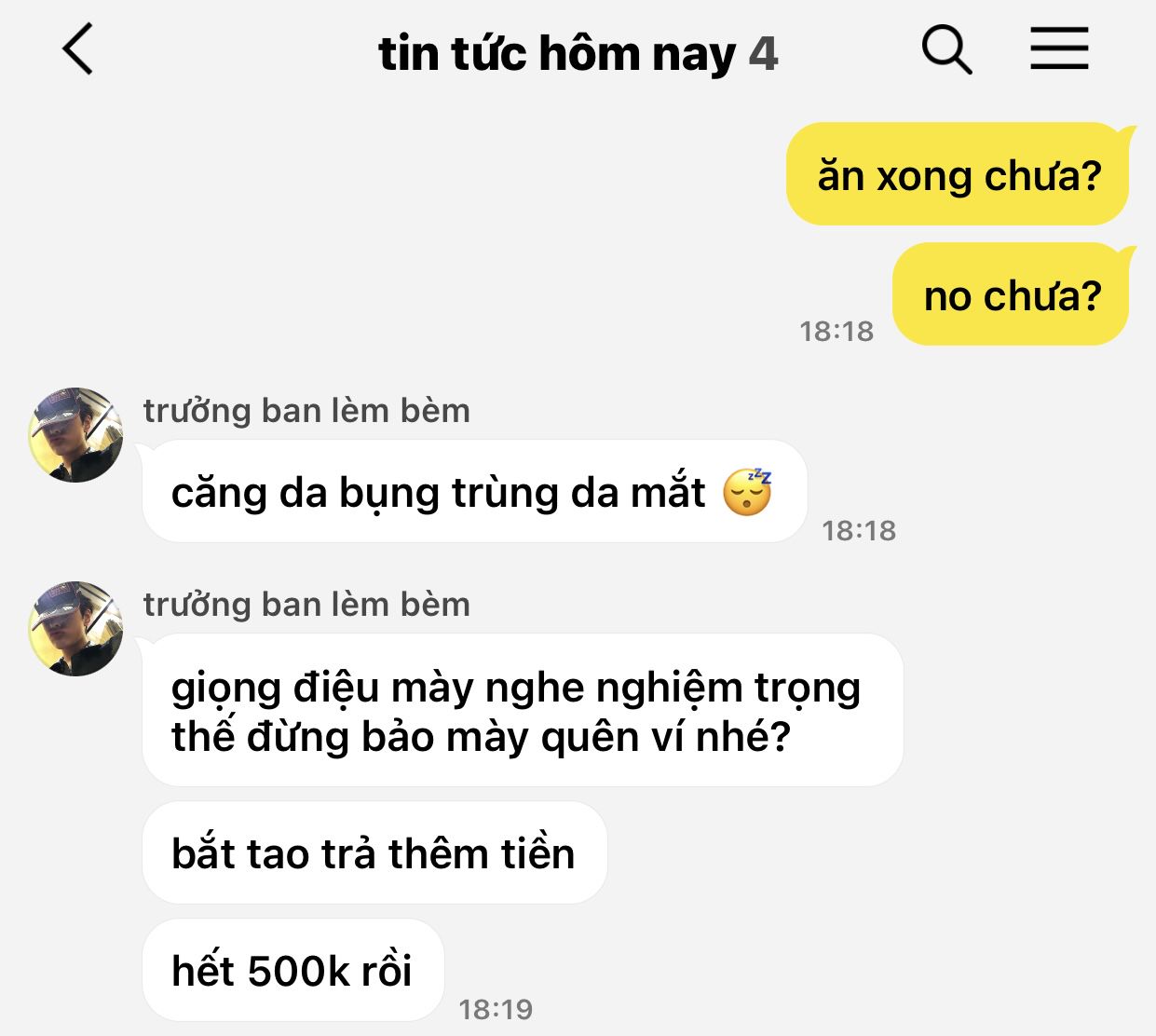Open avatar beside "giọng điệu mày" message

76,629
